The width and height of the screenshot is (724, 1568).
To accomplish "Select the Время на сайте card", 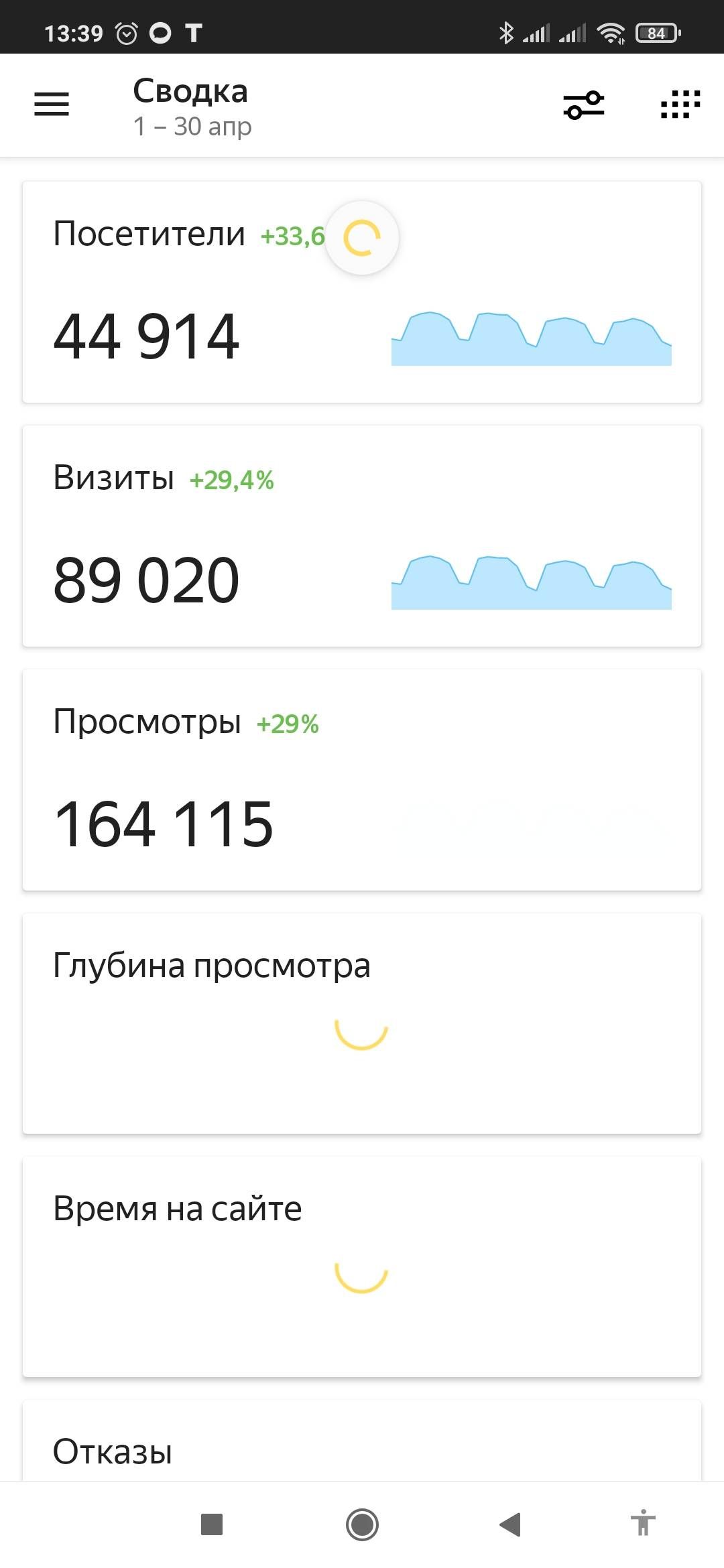I will (362, 1266).
